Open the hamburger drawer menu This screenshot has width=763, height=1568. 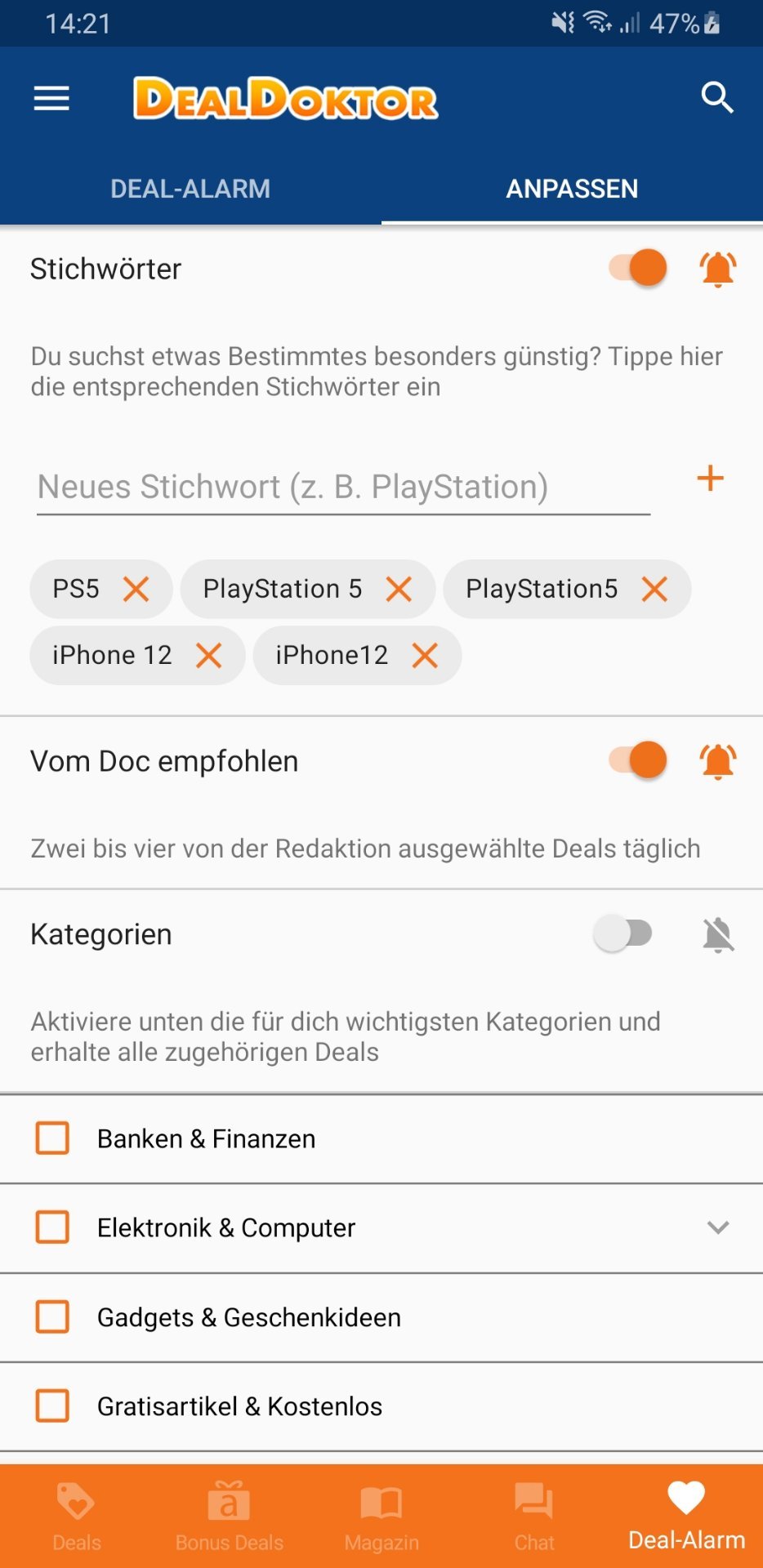(x=51, y=99)
